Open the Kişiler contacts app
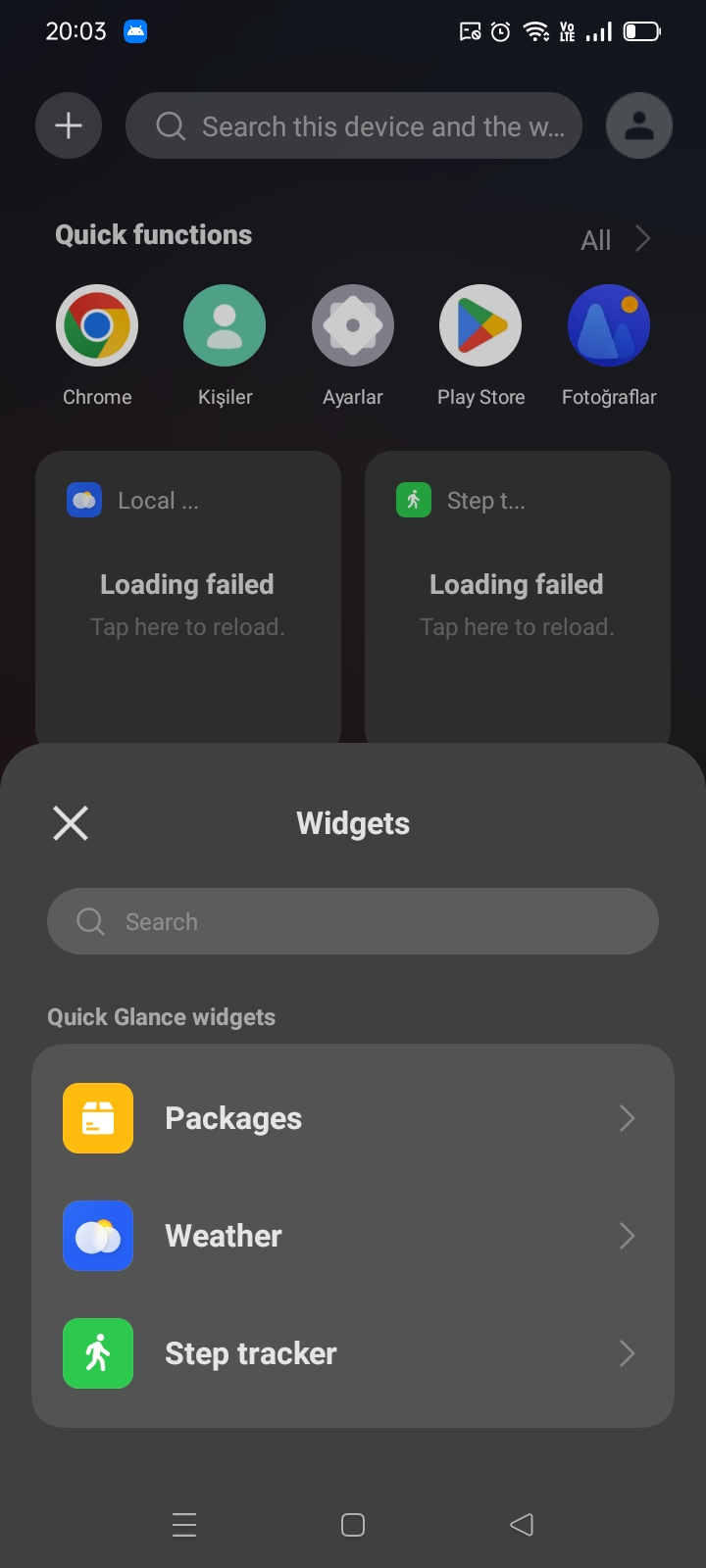Screen dimensions: 706x1568 pos(225,325)
